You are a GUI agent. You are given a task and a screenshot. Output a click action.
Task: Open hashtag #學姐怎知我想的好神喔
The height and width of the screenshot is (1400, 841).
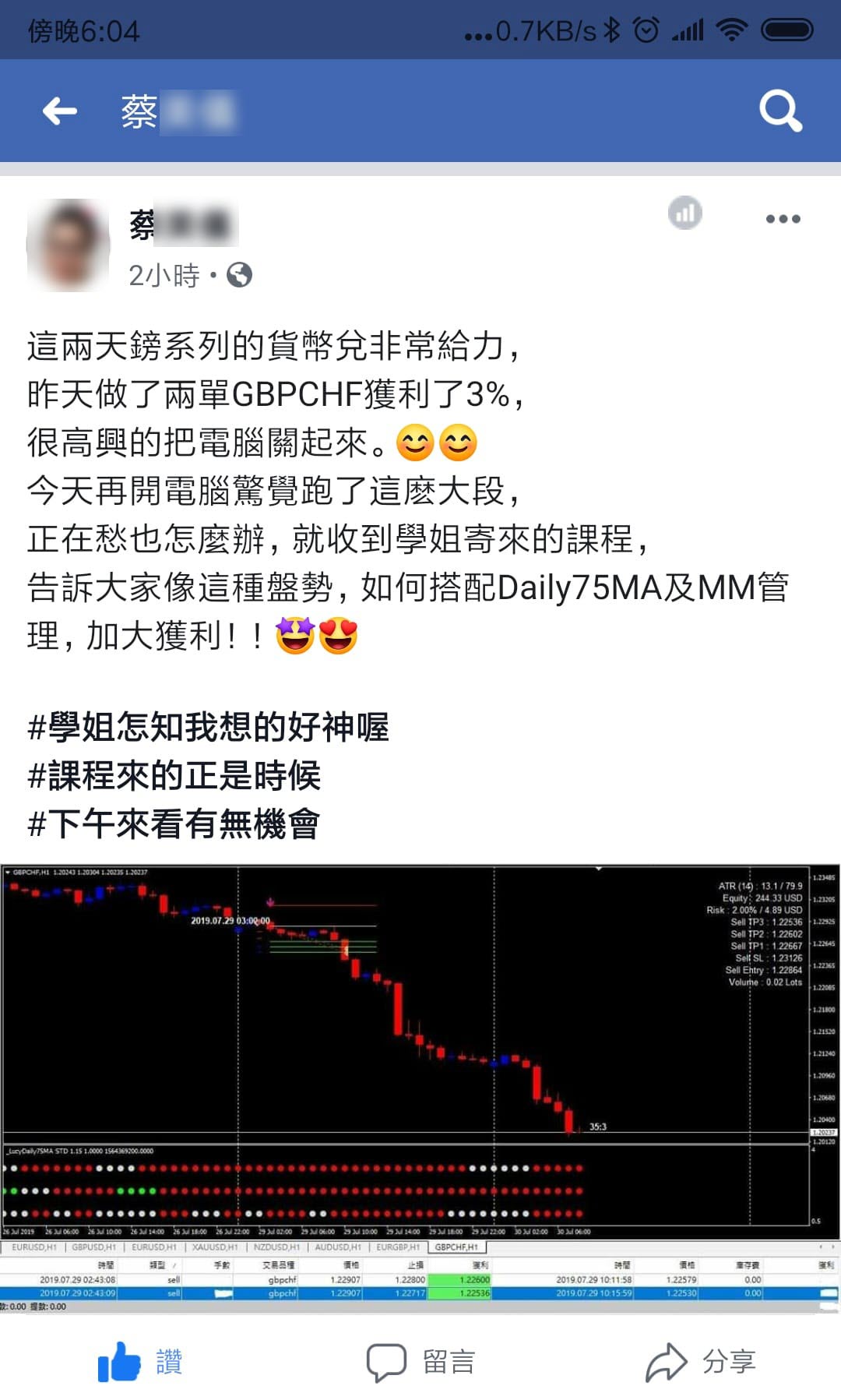(209, 727)
